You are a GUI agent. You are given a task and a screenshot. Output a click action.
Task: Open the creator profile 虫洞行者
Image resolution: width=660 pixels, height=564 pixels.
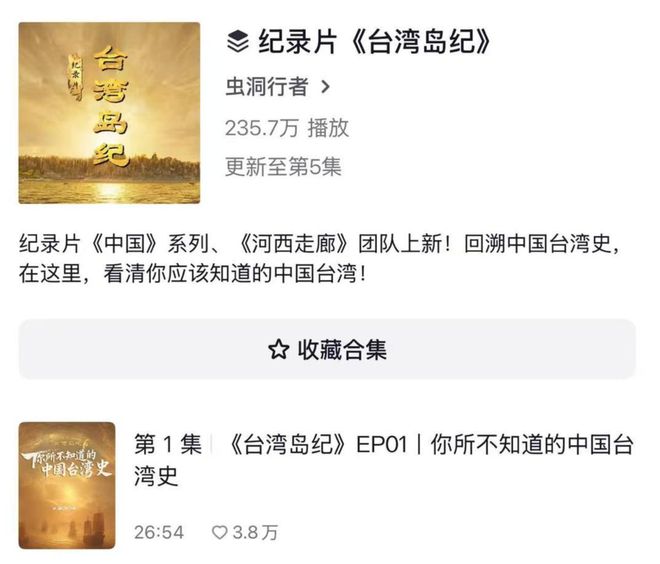click(277, 88)
